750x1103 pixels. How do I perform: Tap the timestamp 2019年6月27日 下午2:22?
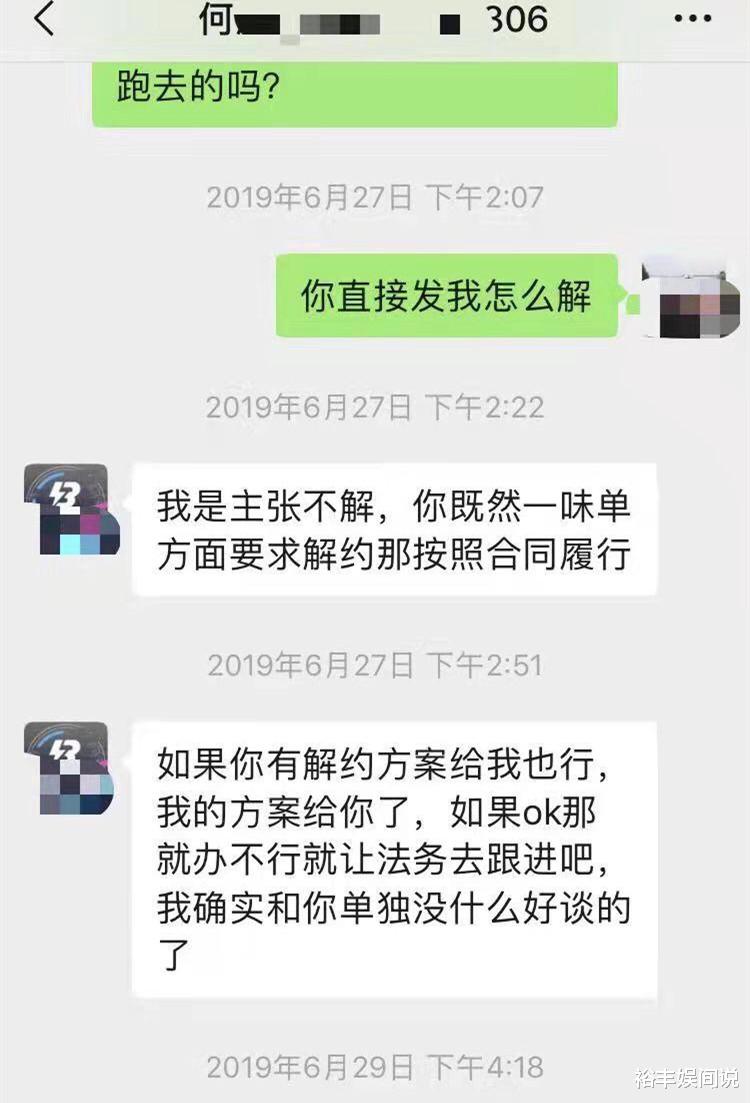[x=375, y=408]
